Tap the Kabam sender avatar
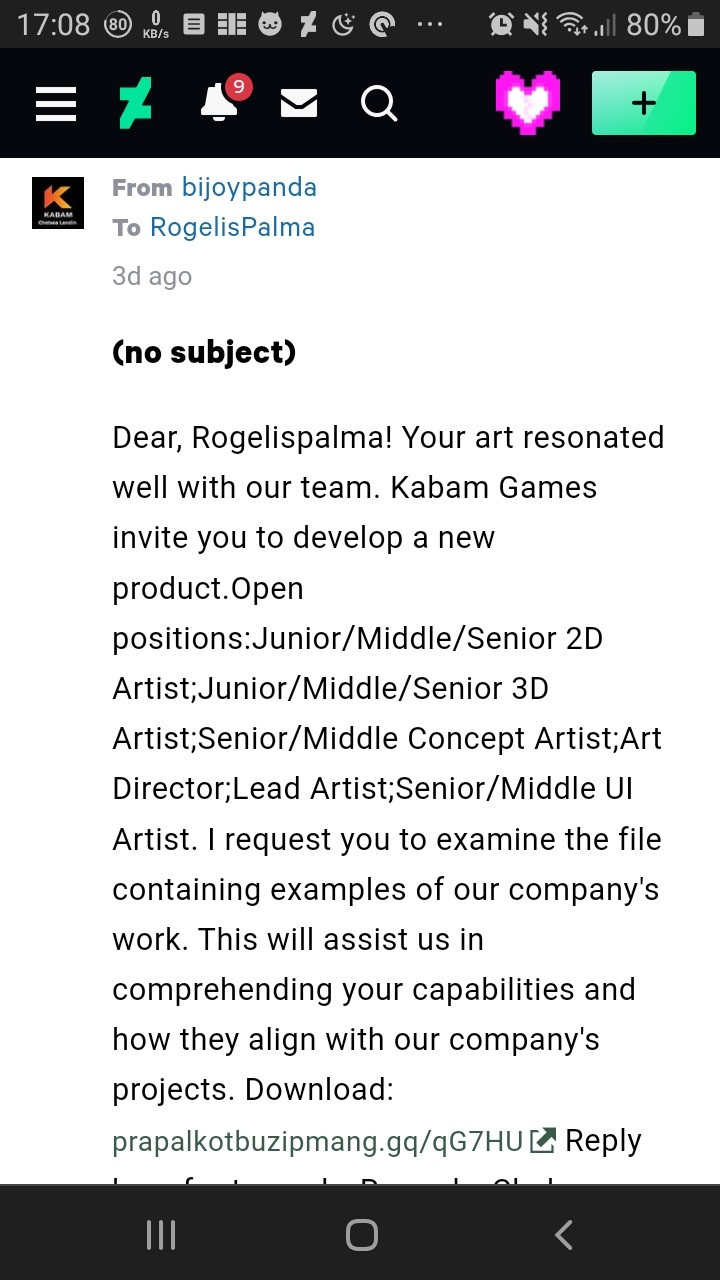This screenshot has height=1280, width=720. pos(58,203)
